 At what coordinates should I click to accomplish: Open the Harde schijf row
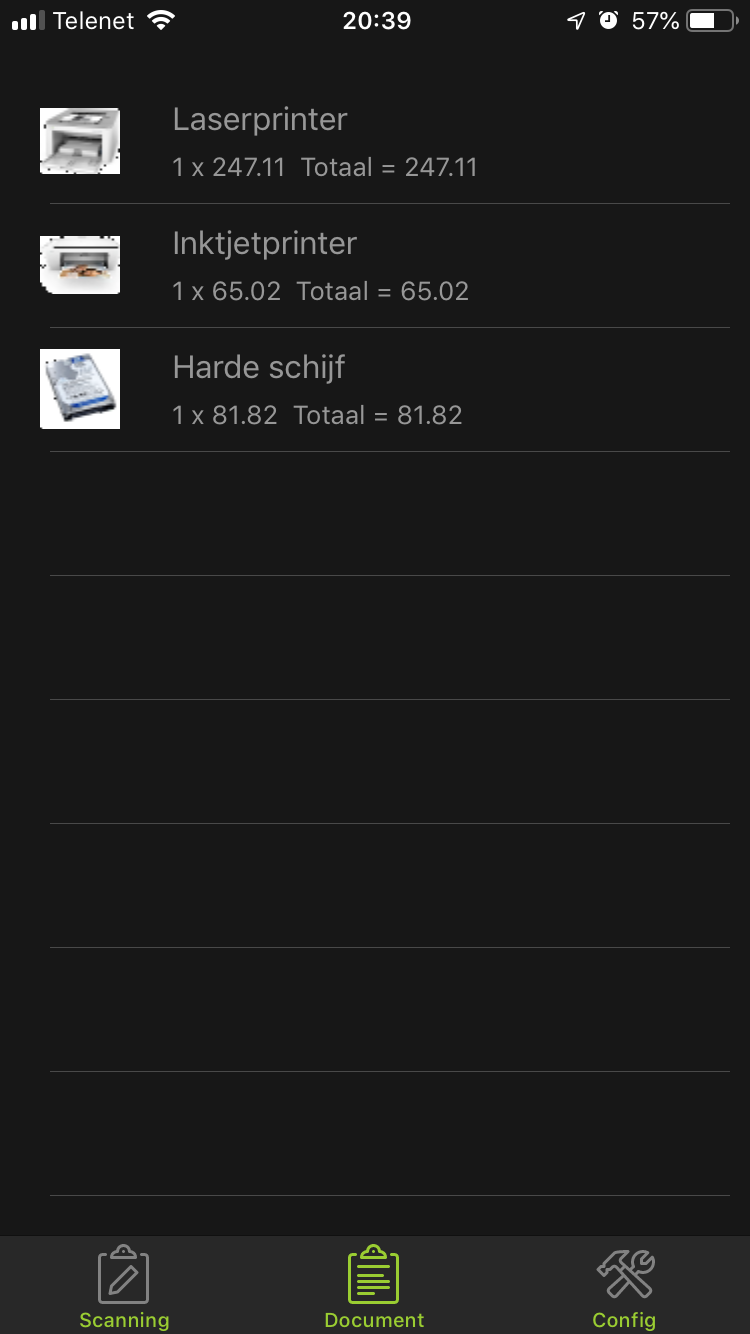coord(375,390)
